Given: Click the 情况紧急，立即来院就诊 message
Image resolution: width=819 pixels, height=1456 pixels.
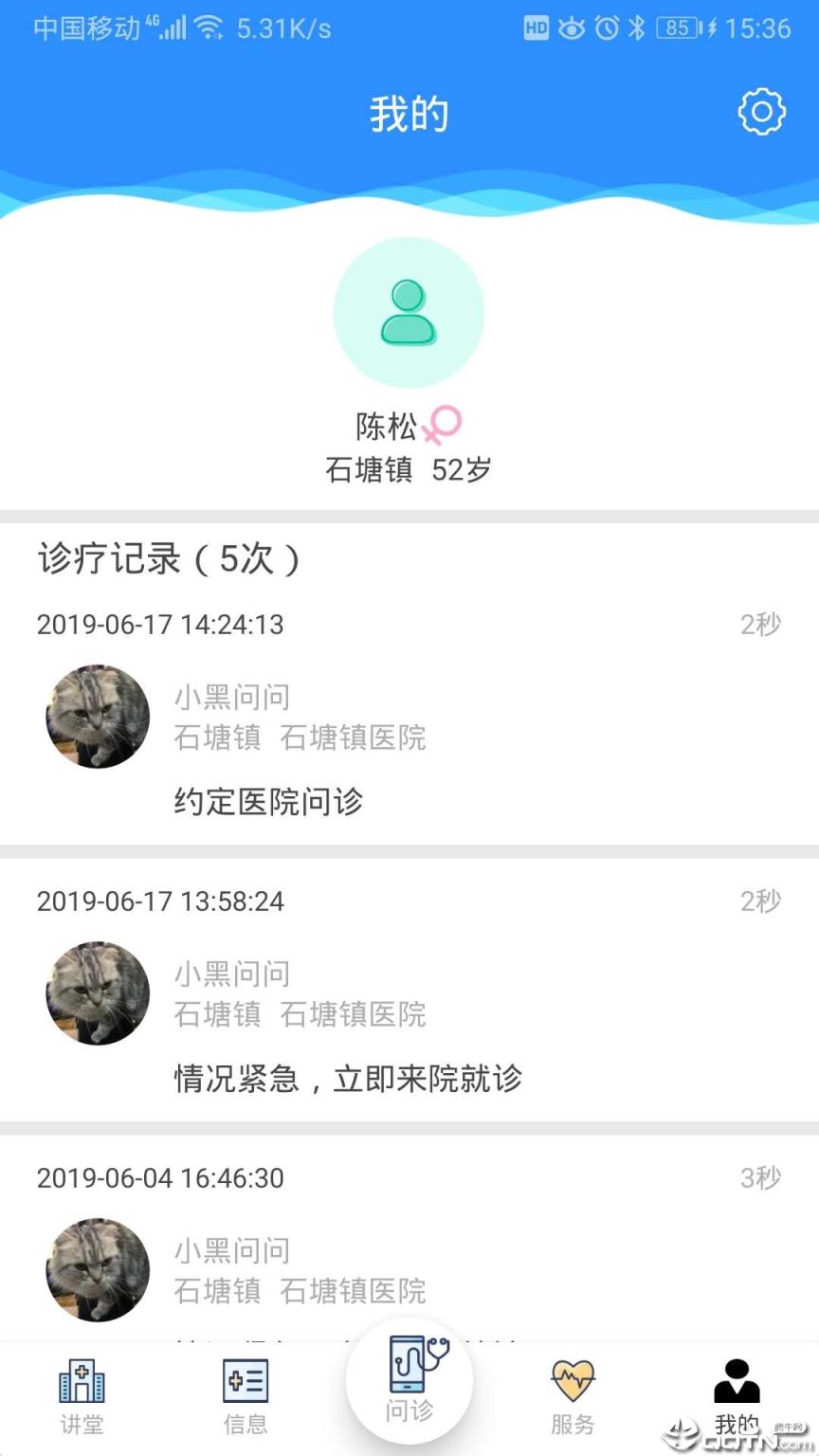Looking at the screenshot, I should pyautogui.click(x=345, y=1078).
